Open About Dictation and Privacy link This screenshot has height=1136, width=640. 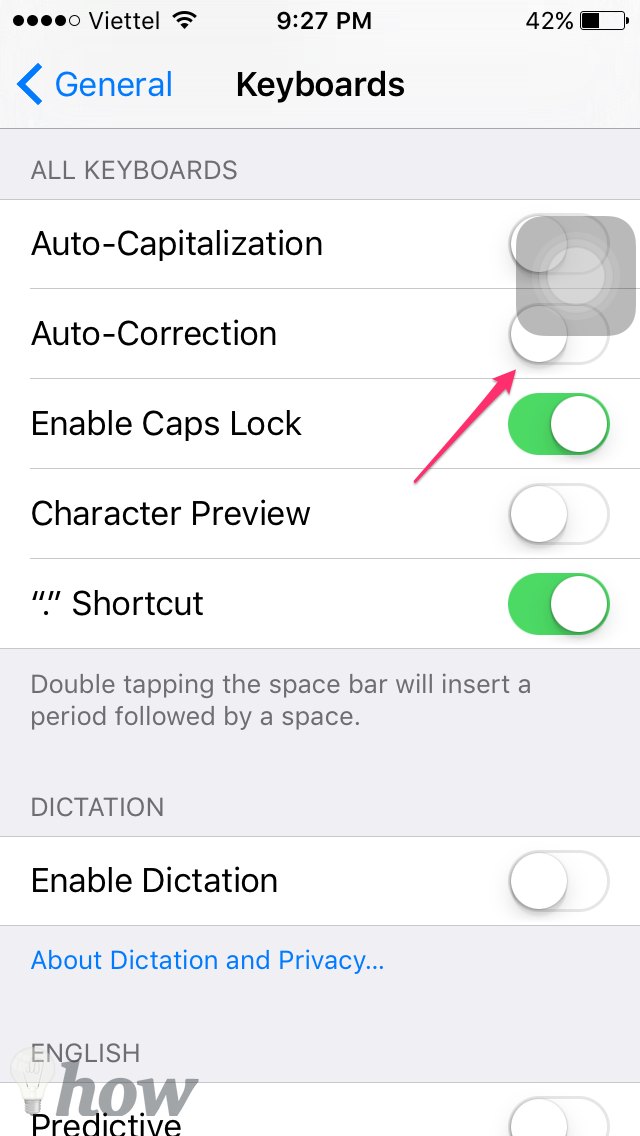click(x=207, y=960)
